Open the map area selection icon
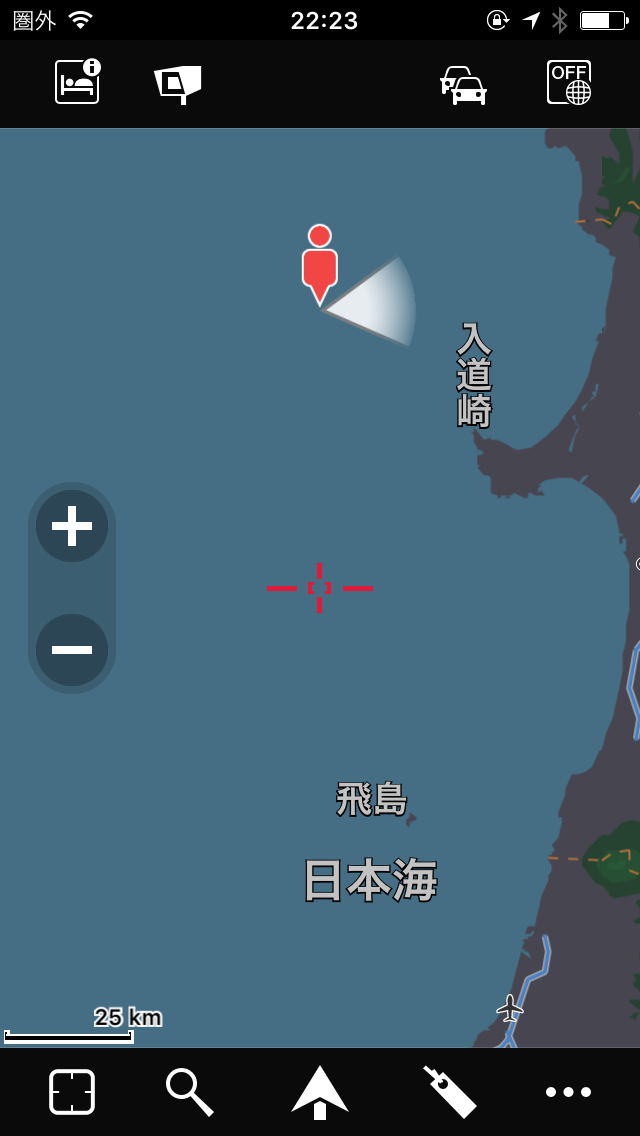This screenshot has width=640, height=1136. 72,1091
